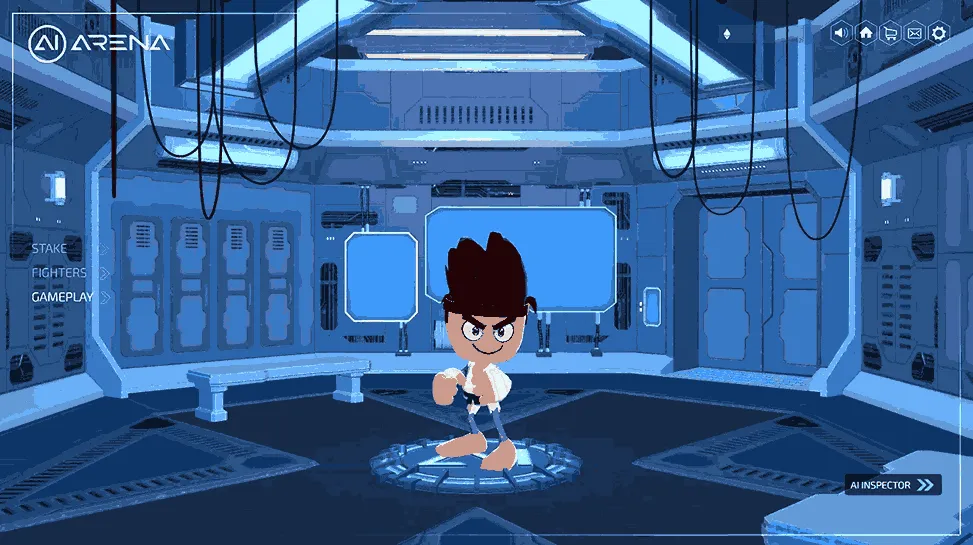Open the mail inbox
This screenshot has width=973, height=545.
pyautogui.click(x=914, y=33)
